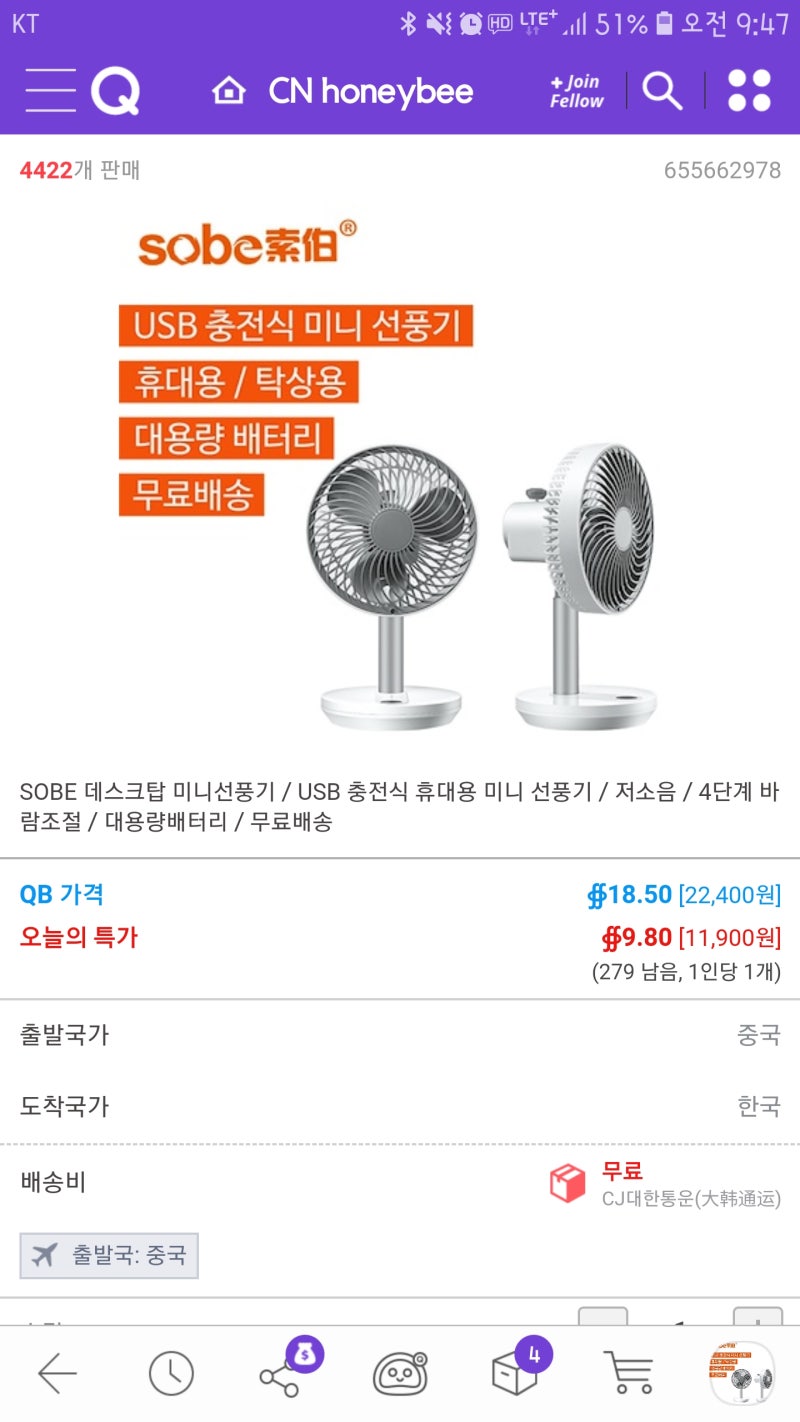This screenshot has width=800, height=1422.
Task: Tap the 오늘의 특가 price 9.80 link
Action: coord(690,938)
